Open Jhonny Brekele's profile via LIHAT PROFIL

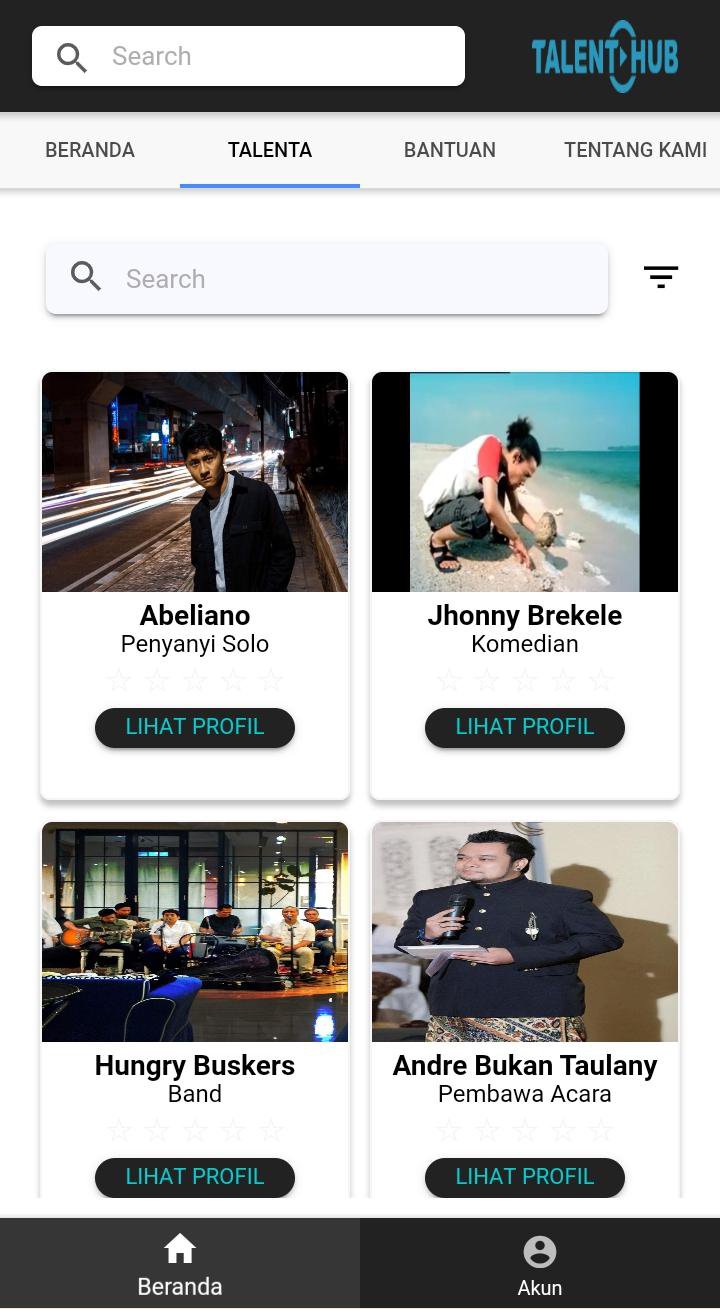(524, 727)
